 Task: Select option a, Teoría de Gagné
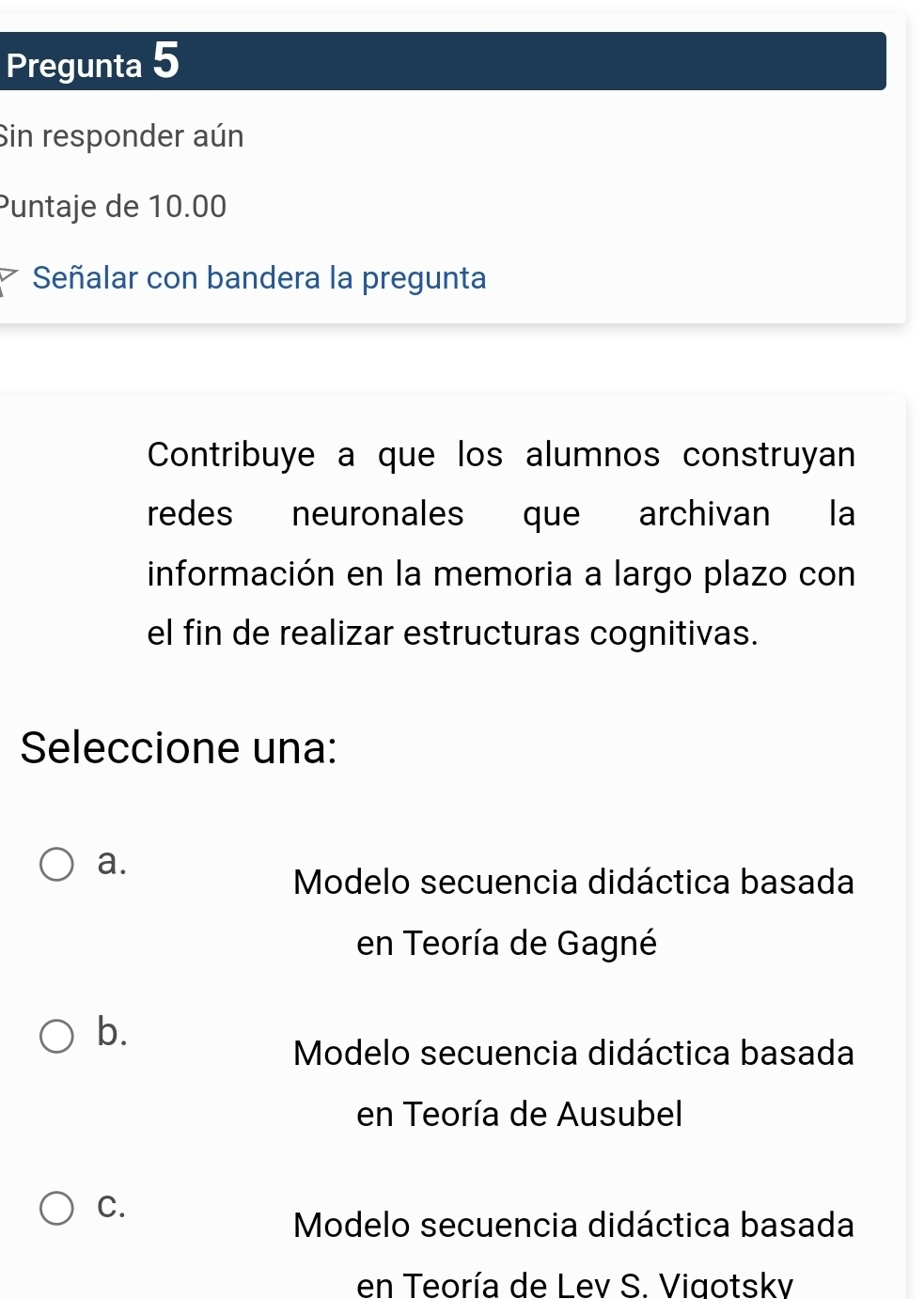[x=56, y=865]
